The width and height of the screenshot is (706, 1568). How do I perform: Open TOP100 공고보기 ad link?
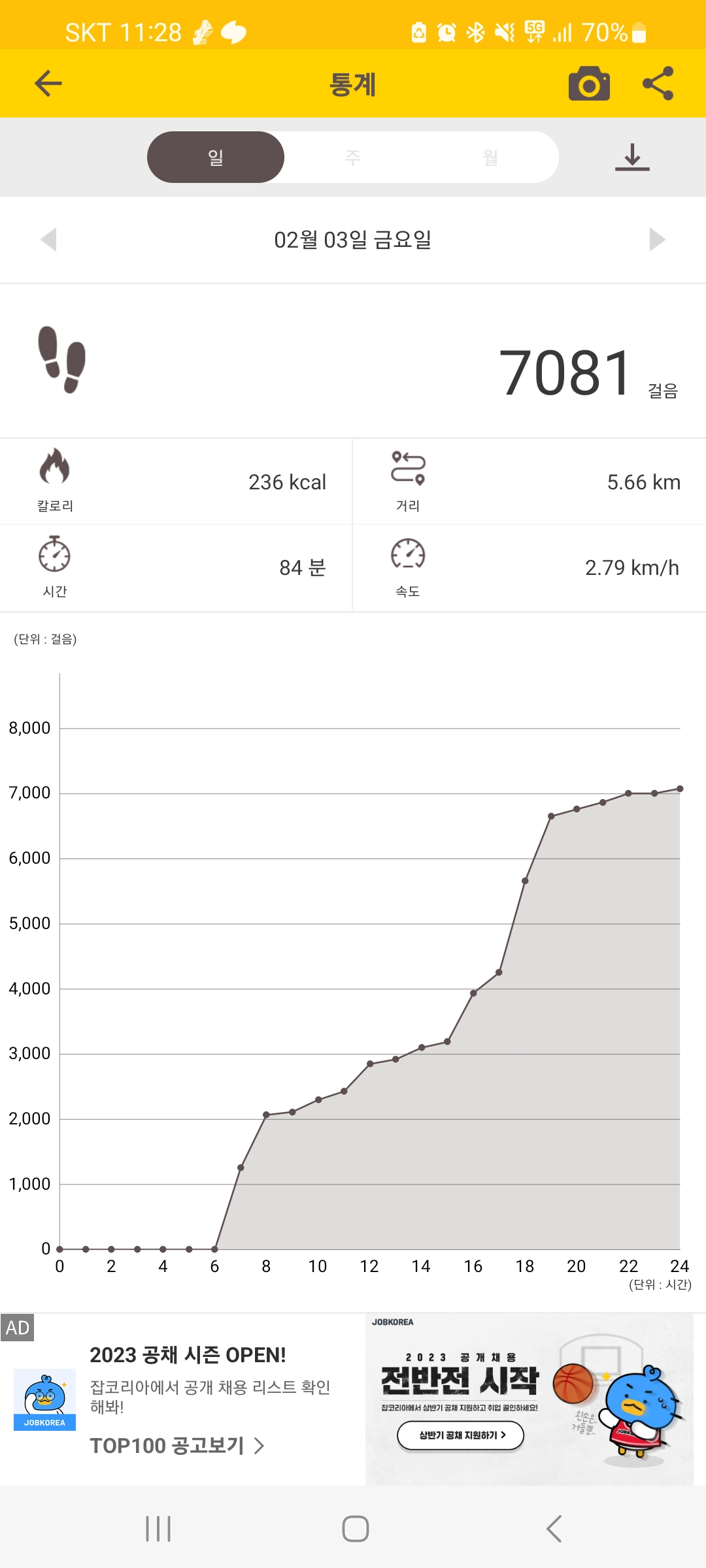pyautogui.click(x=176, y=1446)
